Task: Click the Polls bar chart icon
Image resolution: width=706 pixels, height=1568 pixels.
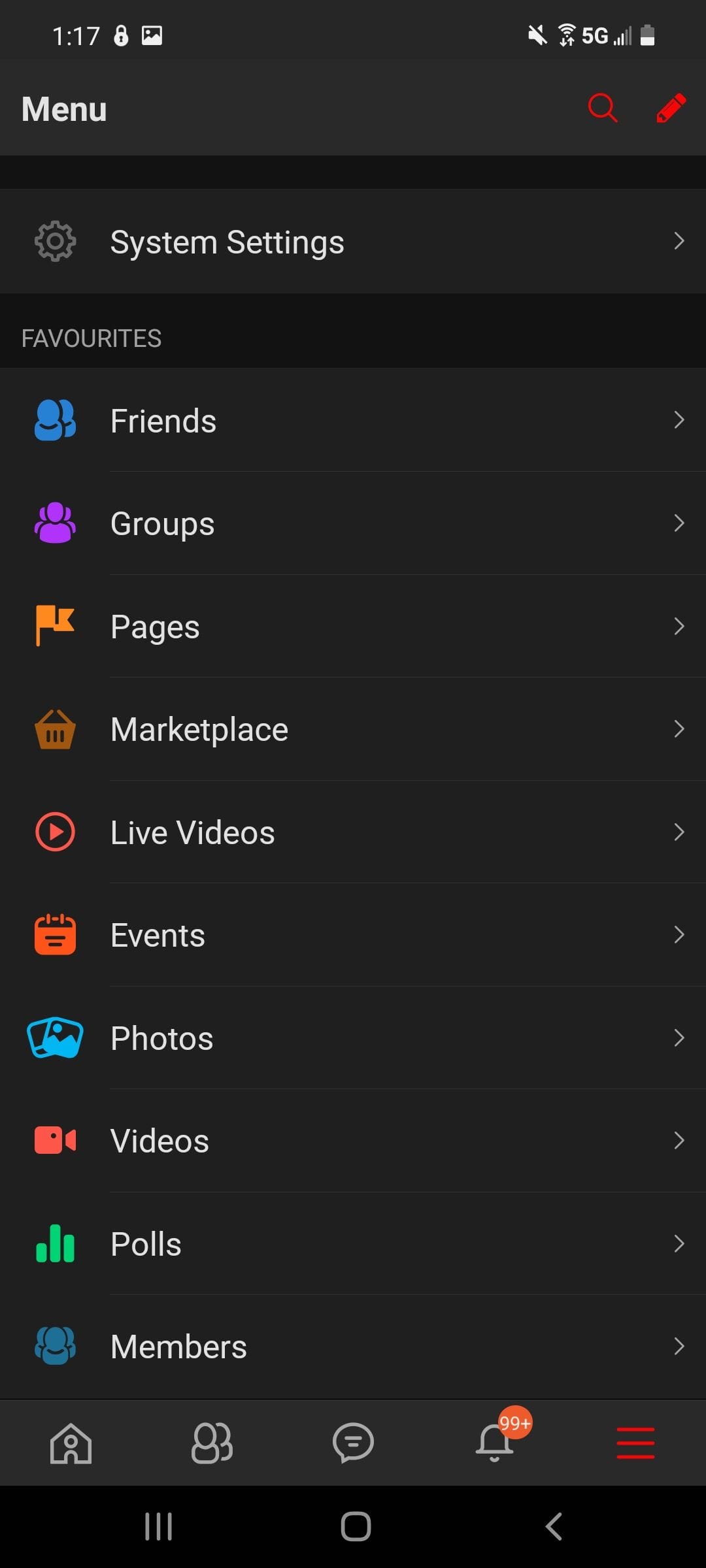Action: 56,1243
